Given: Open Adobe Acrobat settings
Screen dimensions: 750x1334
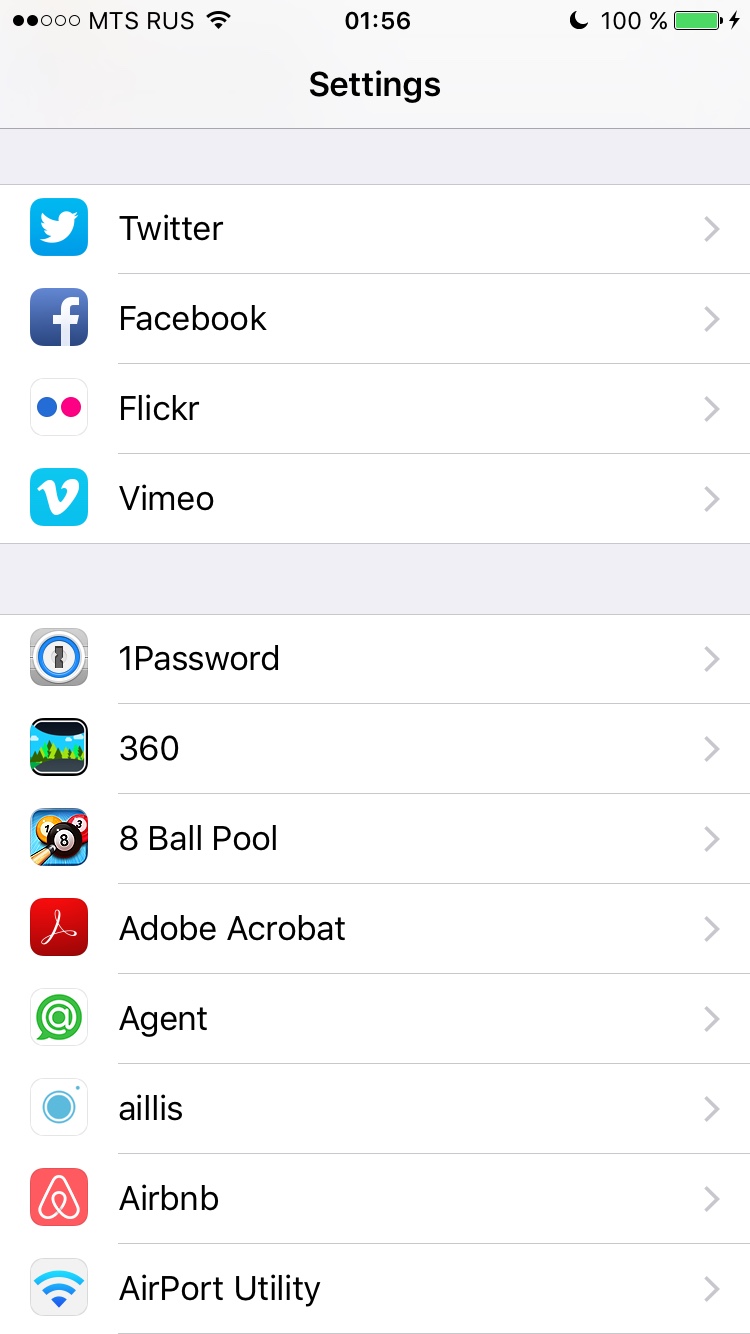Looking at the screenshot, I should click(x=375, y=929).
